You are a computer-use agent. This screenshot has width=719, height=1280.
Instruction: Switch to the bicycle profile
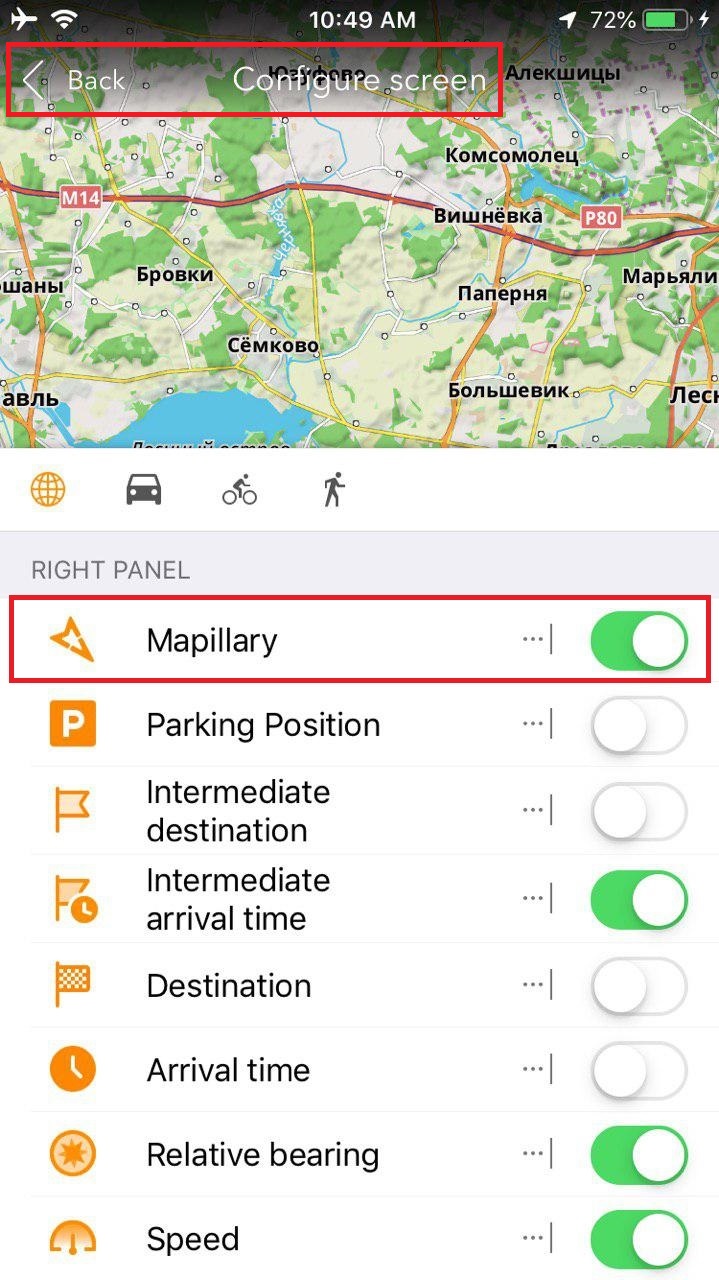point(240,491)
